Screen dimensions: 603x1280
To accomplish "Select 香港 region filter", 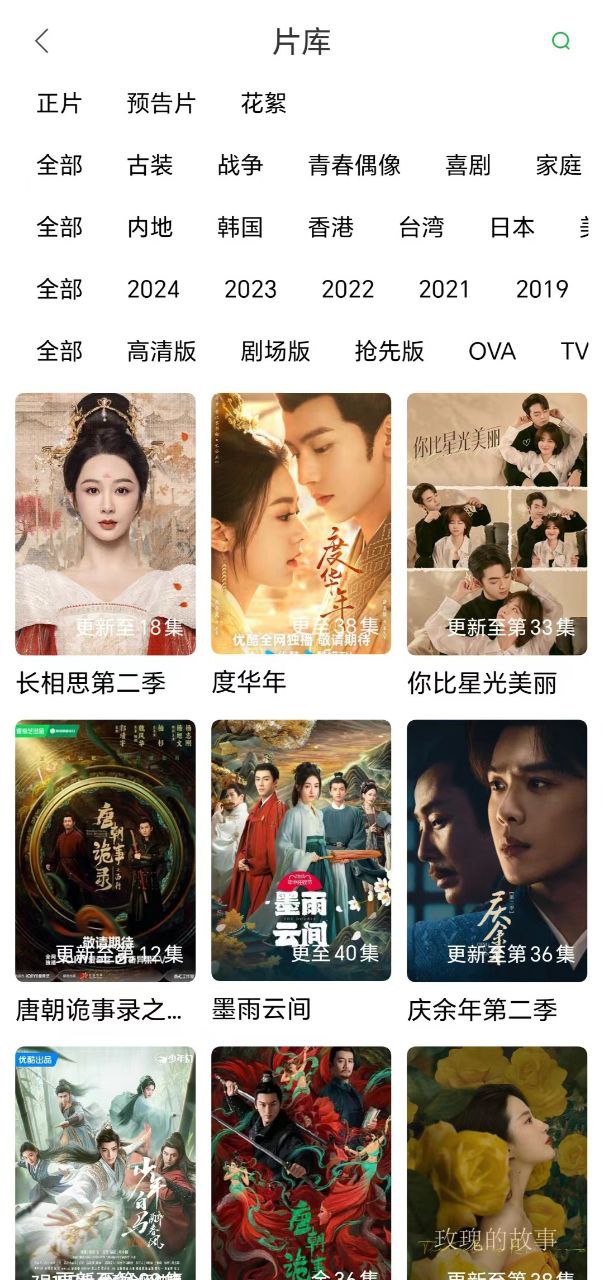I will 331,227.
